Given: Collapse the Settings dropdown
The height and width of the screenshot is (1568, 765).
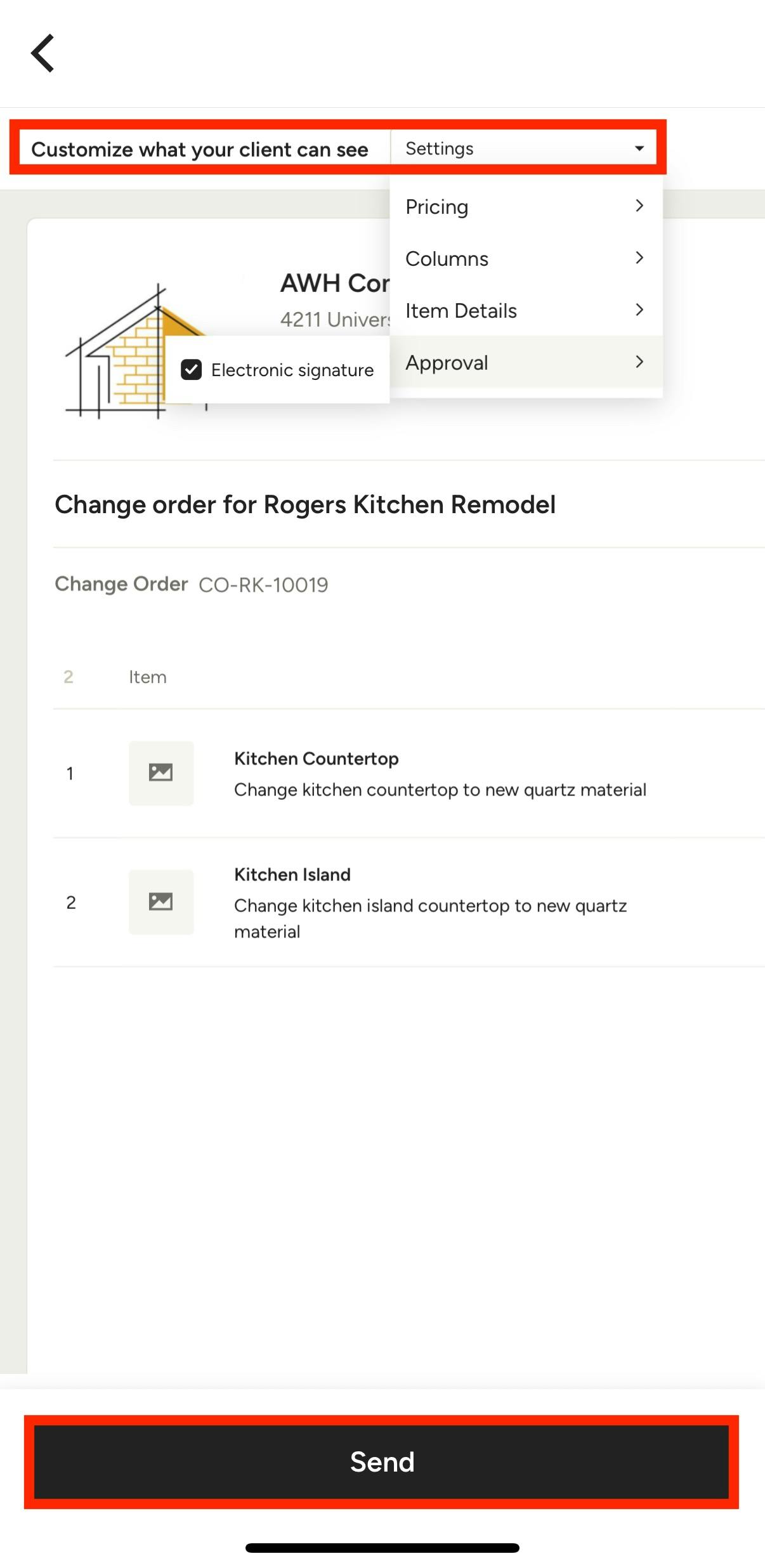Looking at the screenshot, I should [x=524, y=148].
